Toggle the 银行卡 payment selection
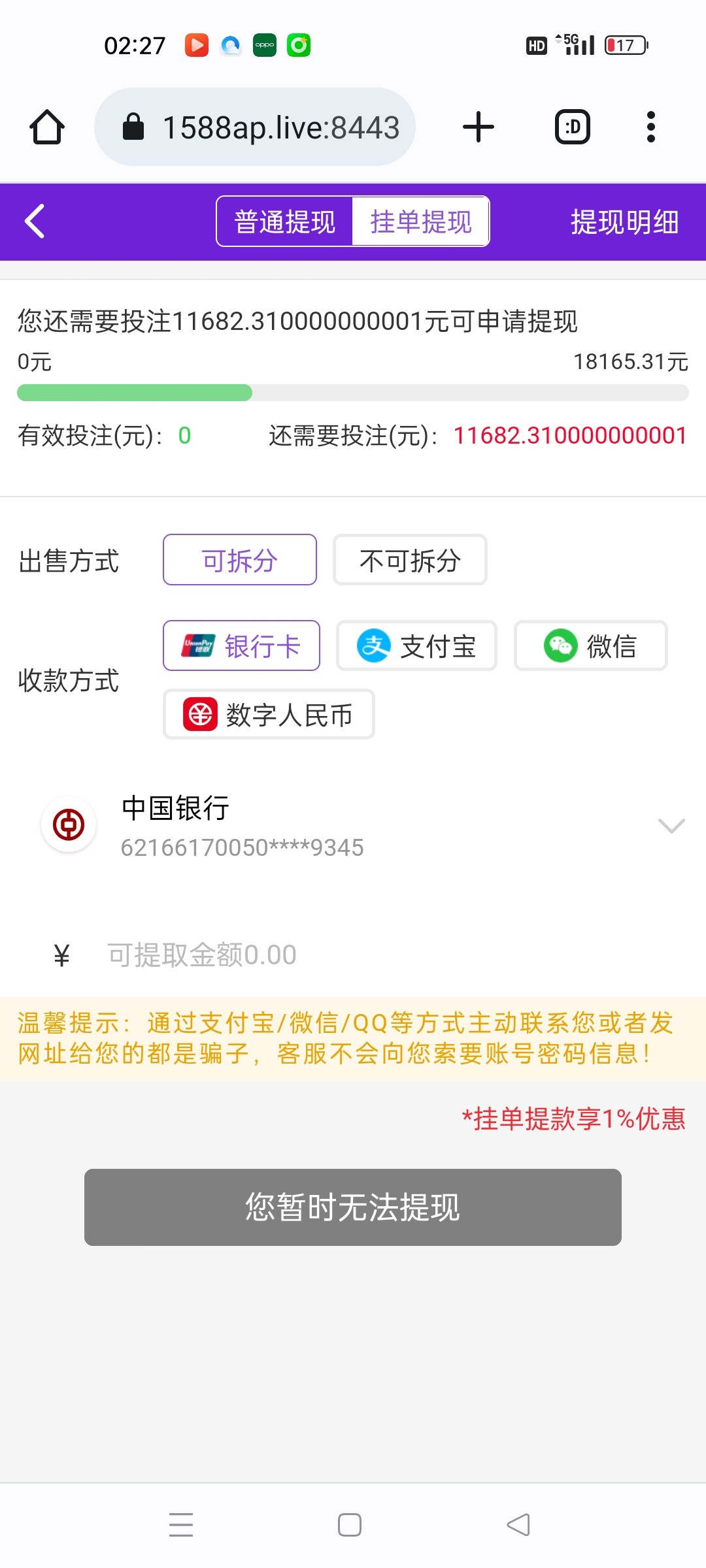 tap(241, 645)
